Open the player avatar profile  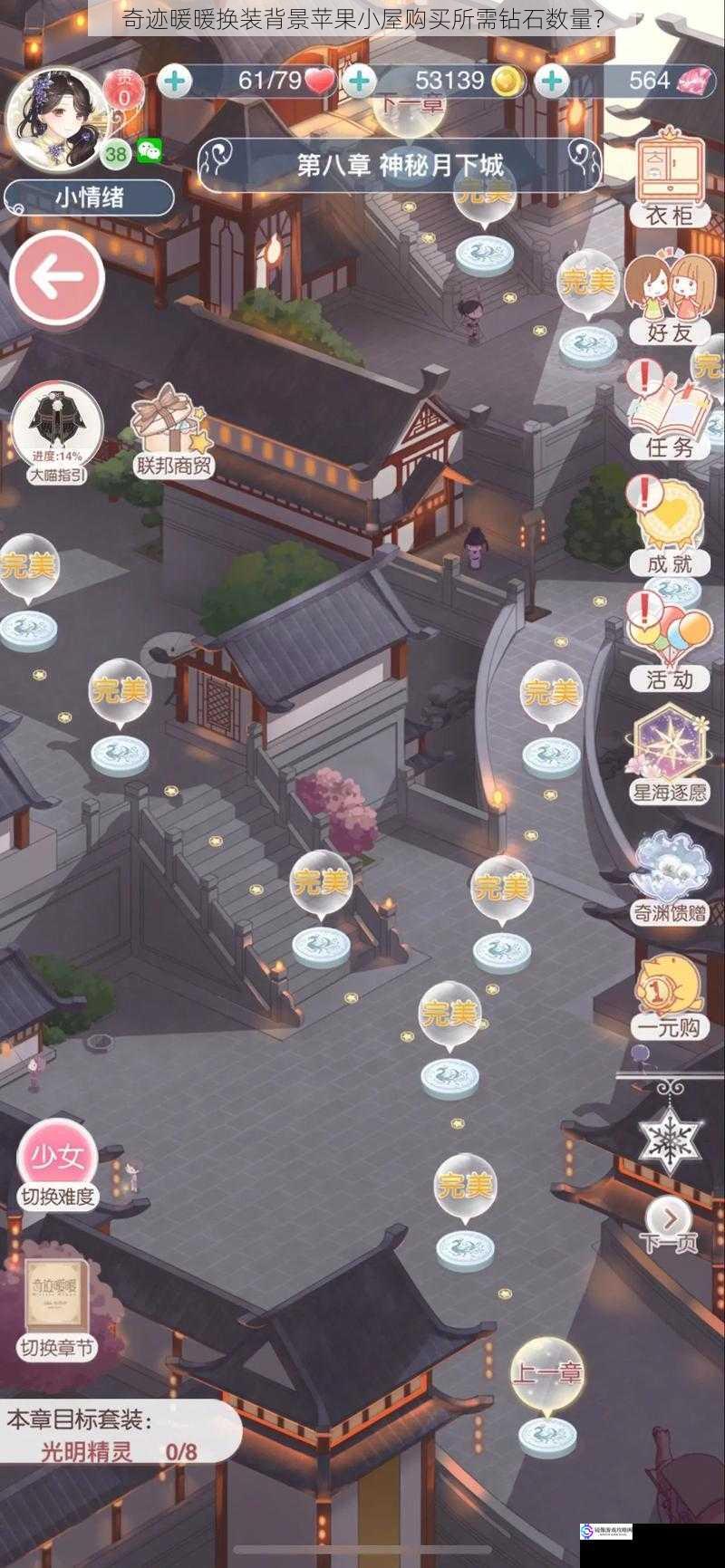coord(56,118)
